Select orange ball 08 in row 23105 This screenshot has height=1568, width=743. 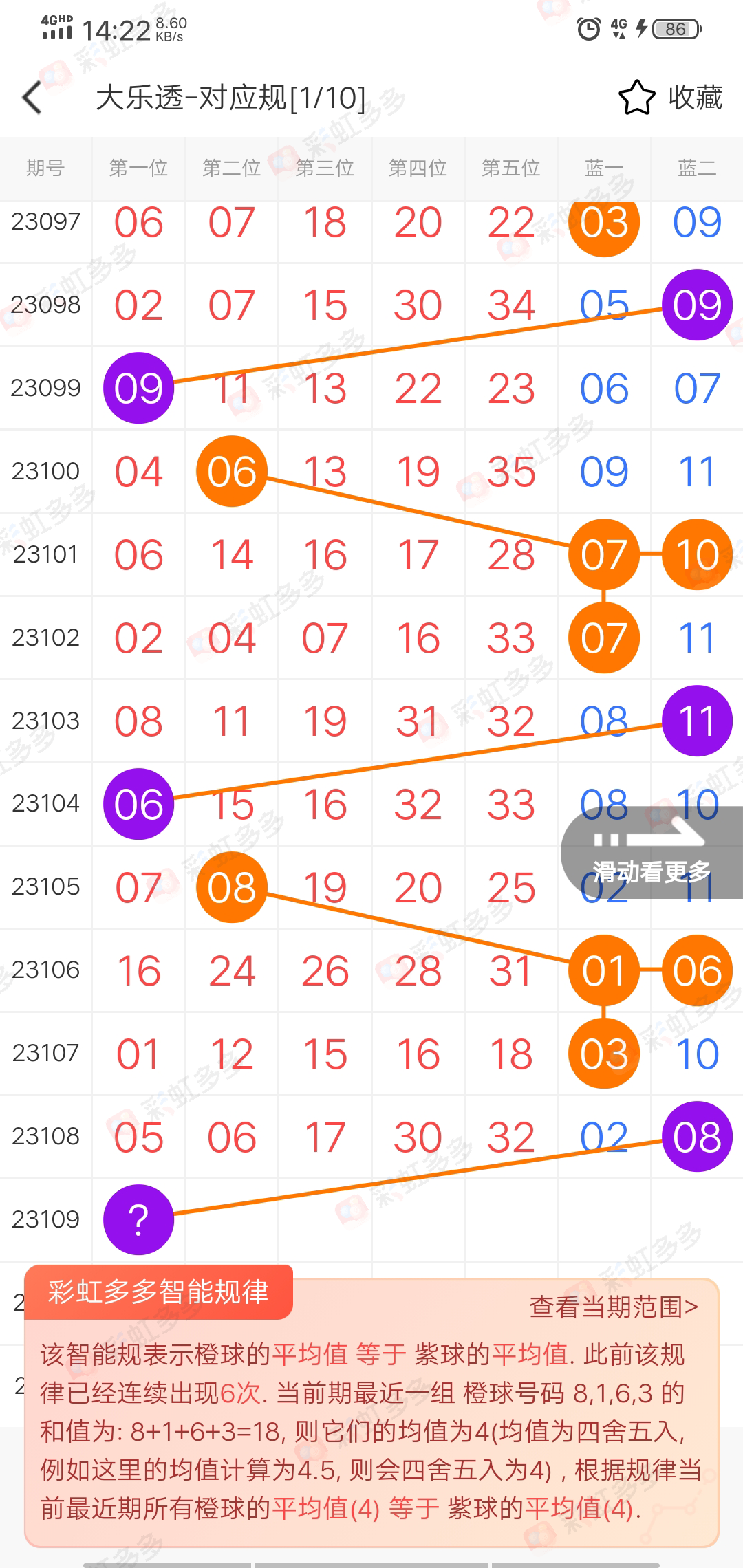point(231,886)
